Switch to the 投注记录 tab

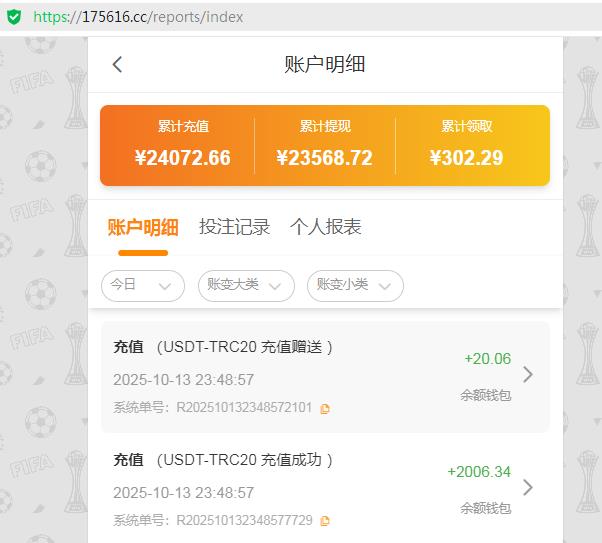[234, 227]
